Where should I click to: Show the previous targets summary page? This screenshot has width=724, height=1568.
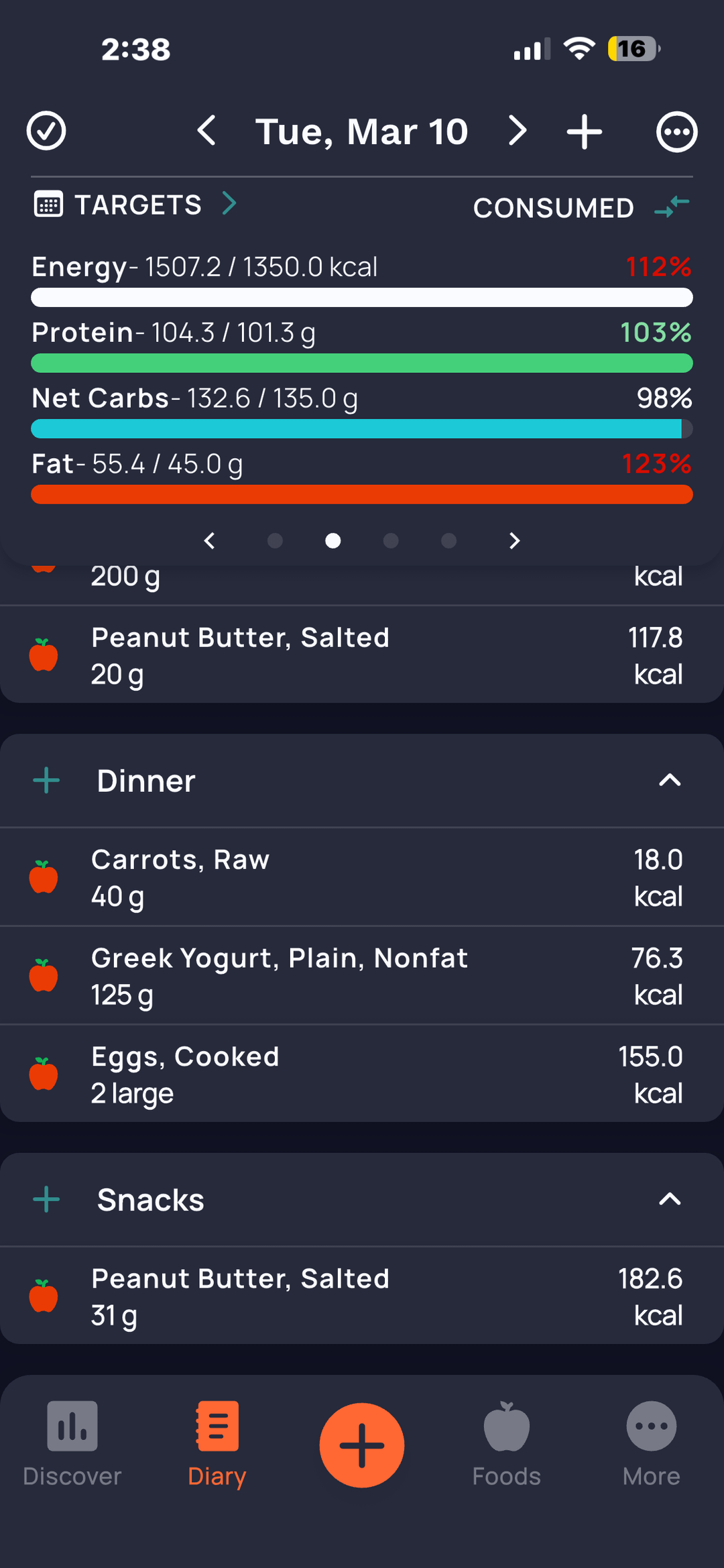pyautogui.click(x=210, y=541)
